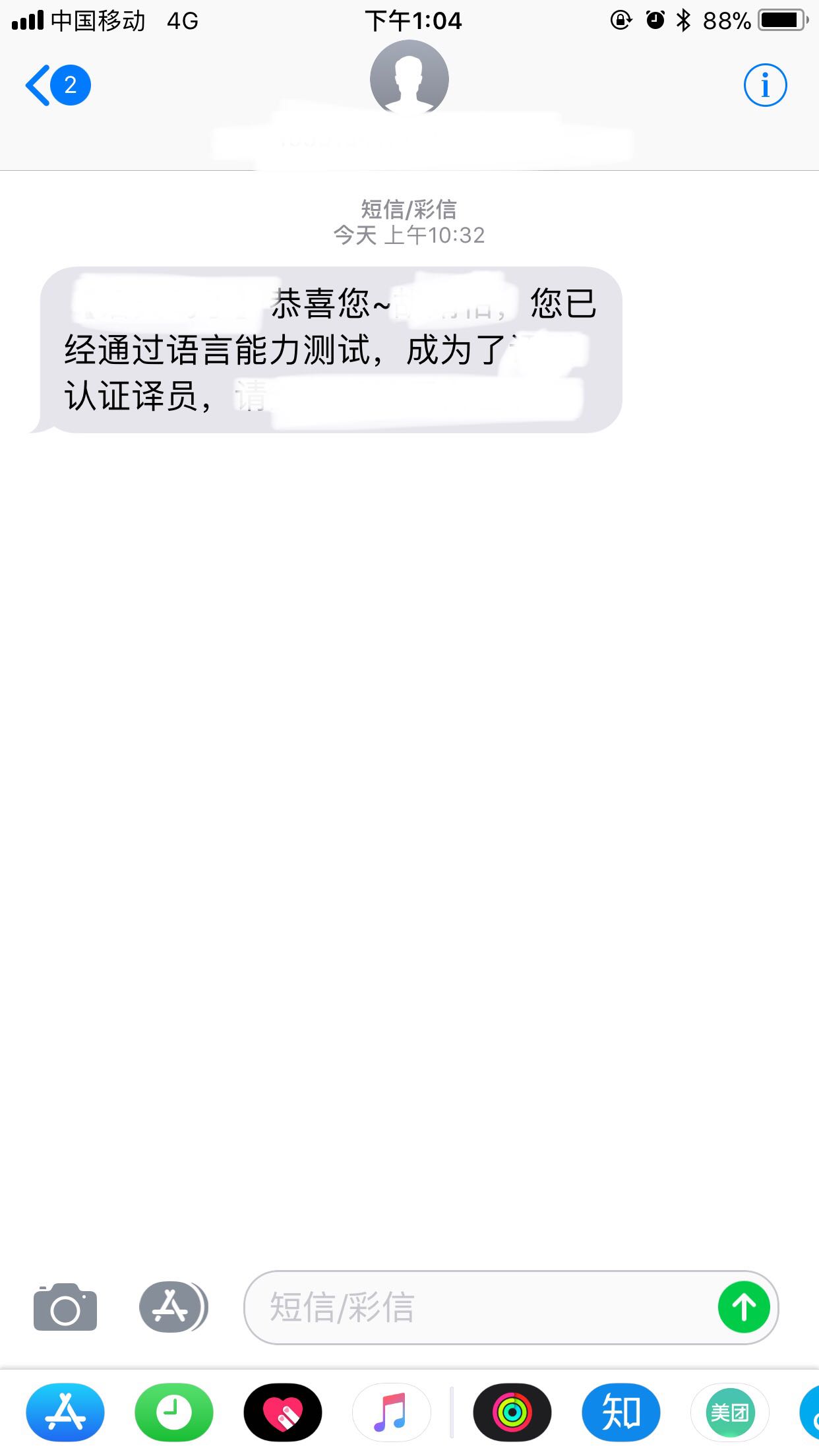The height and width of the screenshot is (1456, 819).
Task: Tap the contact avatar at top
Action: pos(409,79)
